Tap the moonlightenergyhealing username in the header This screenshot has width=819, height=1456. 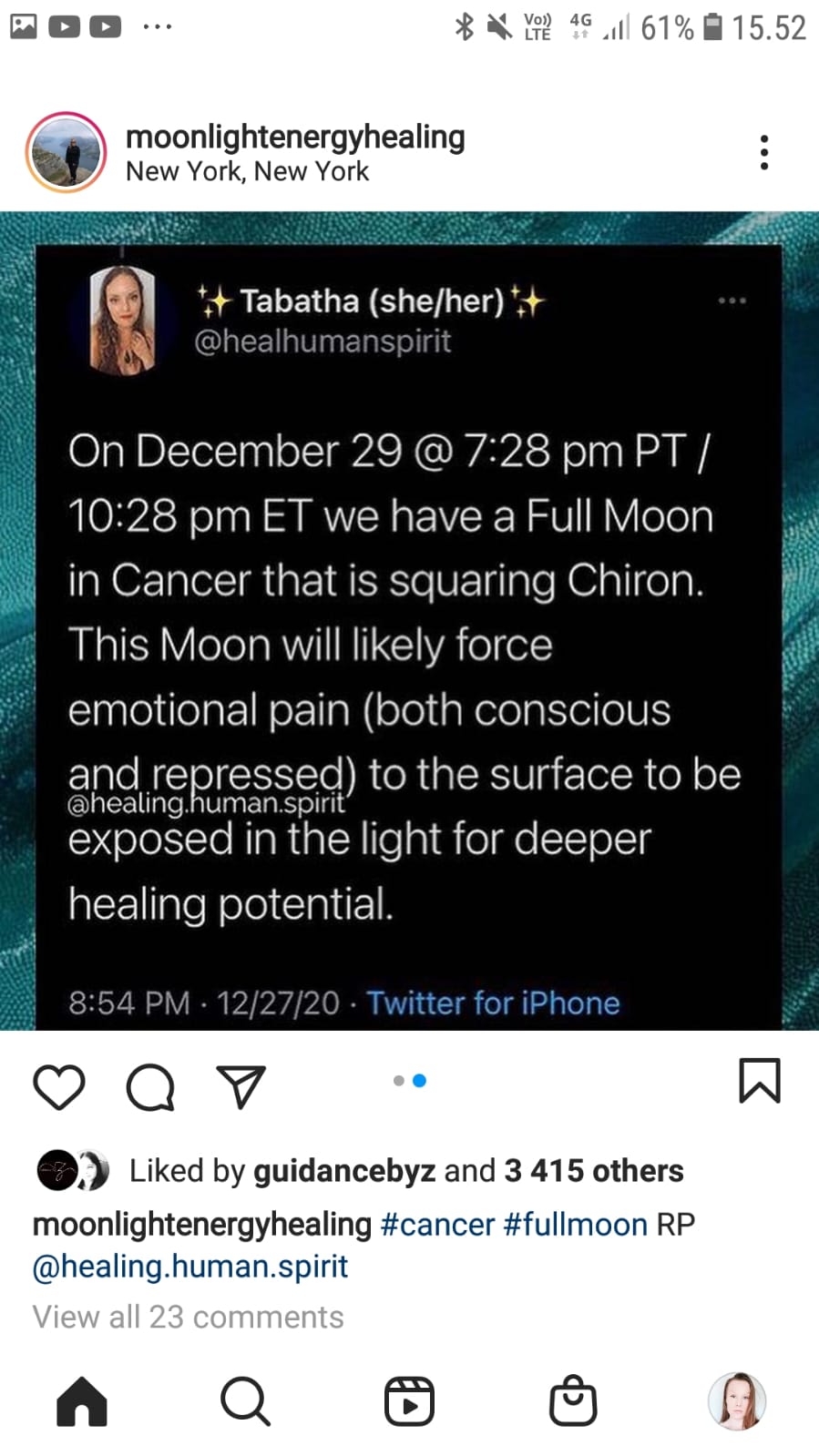pos(295,137)
